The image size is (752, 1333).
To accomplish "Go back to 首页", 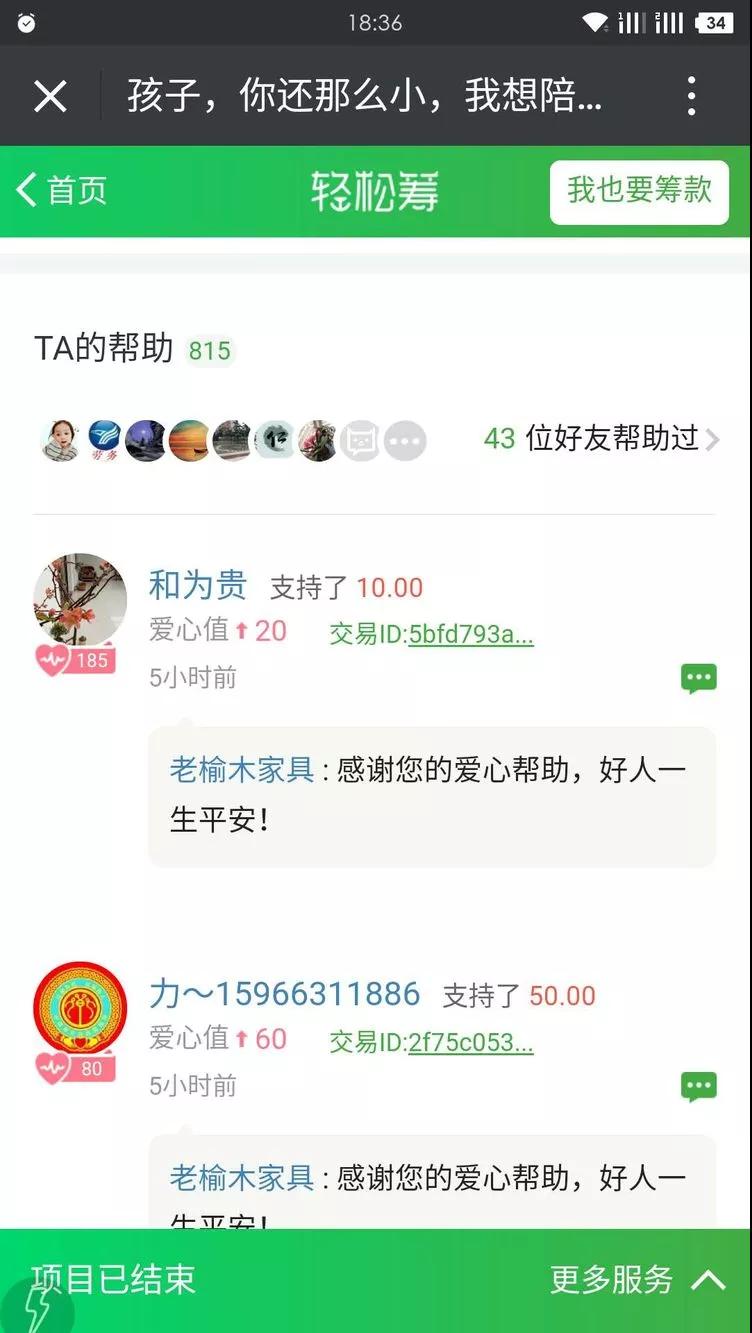I will [62, 190].
